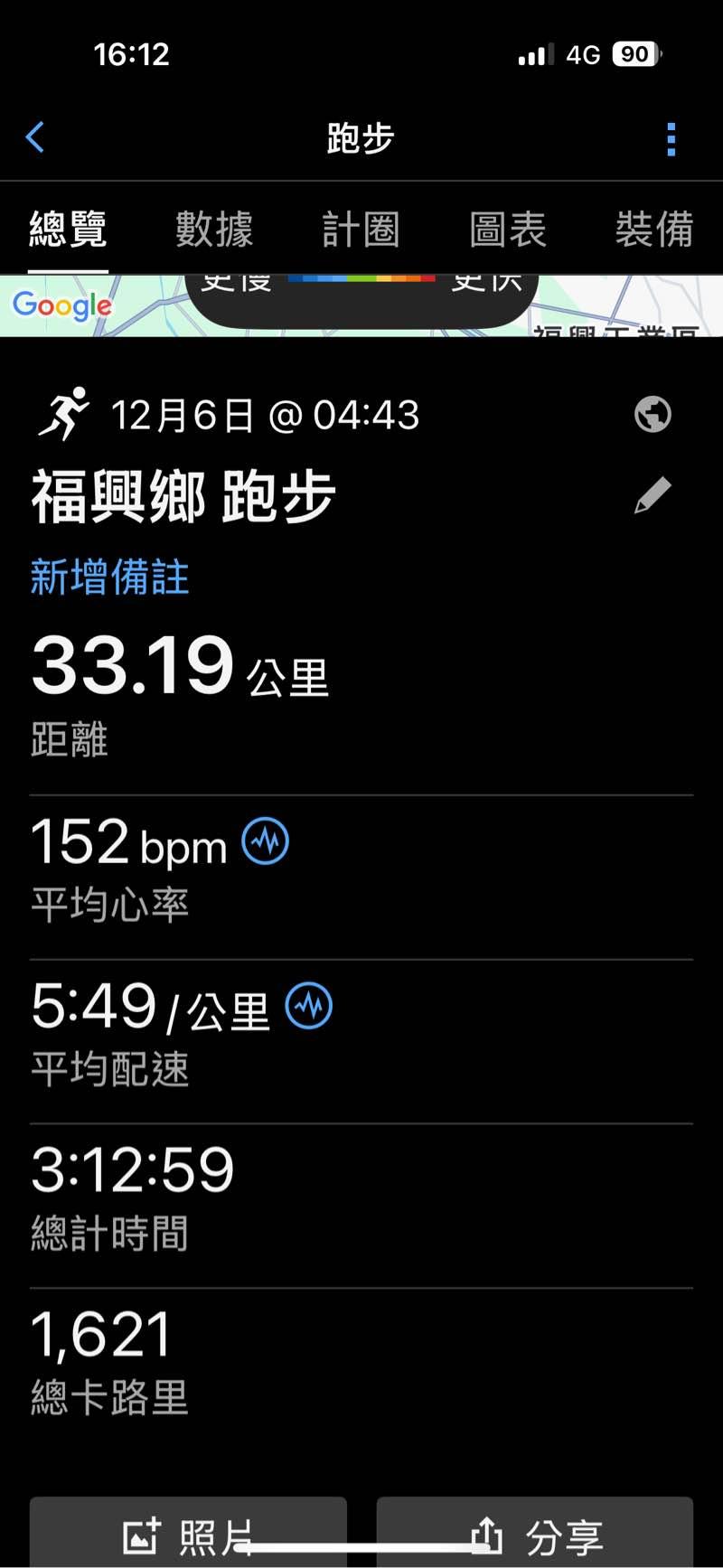
Task: Open heart rate insights beside 152 bpm
Action: click(x=266, y=841)
